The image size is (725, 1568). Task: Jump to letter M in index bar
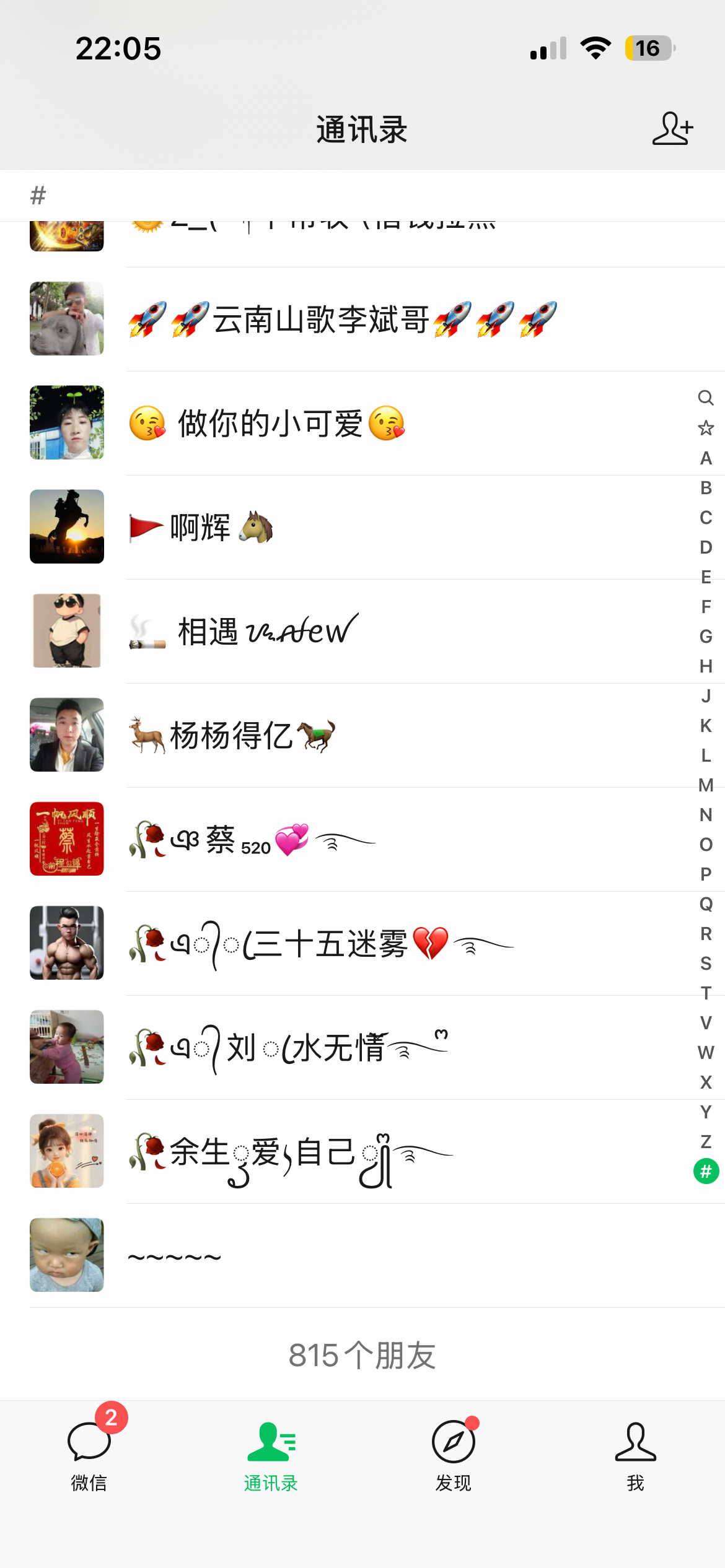pos(706,785)
